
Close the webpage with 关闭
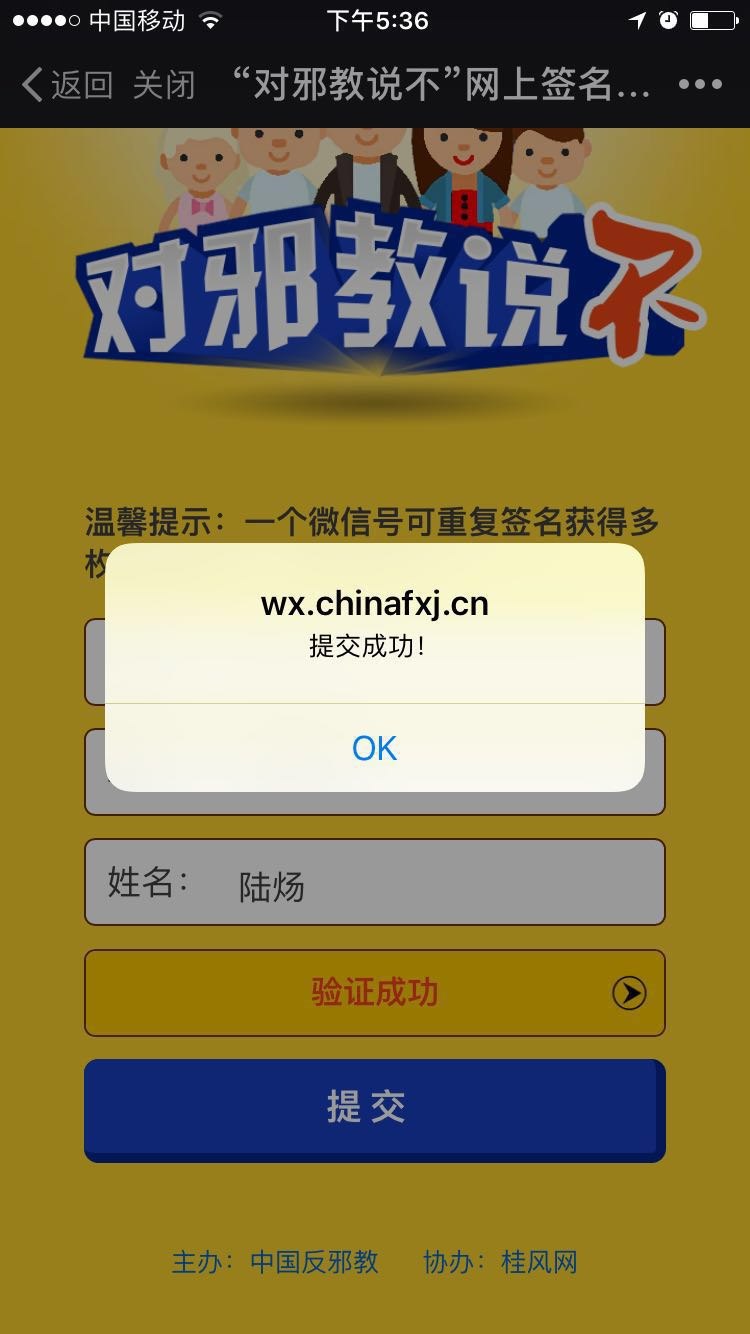click(164, 85)
